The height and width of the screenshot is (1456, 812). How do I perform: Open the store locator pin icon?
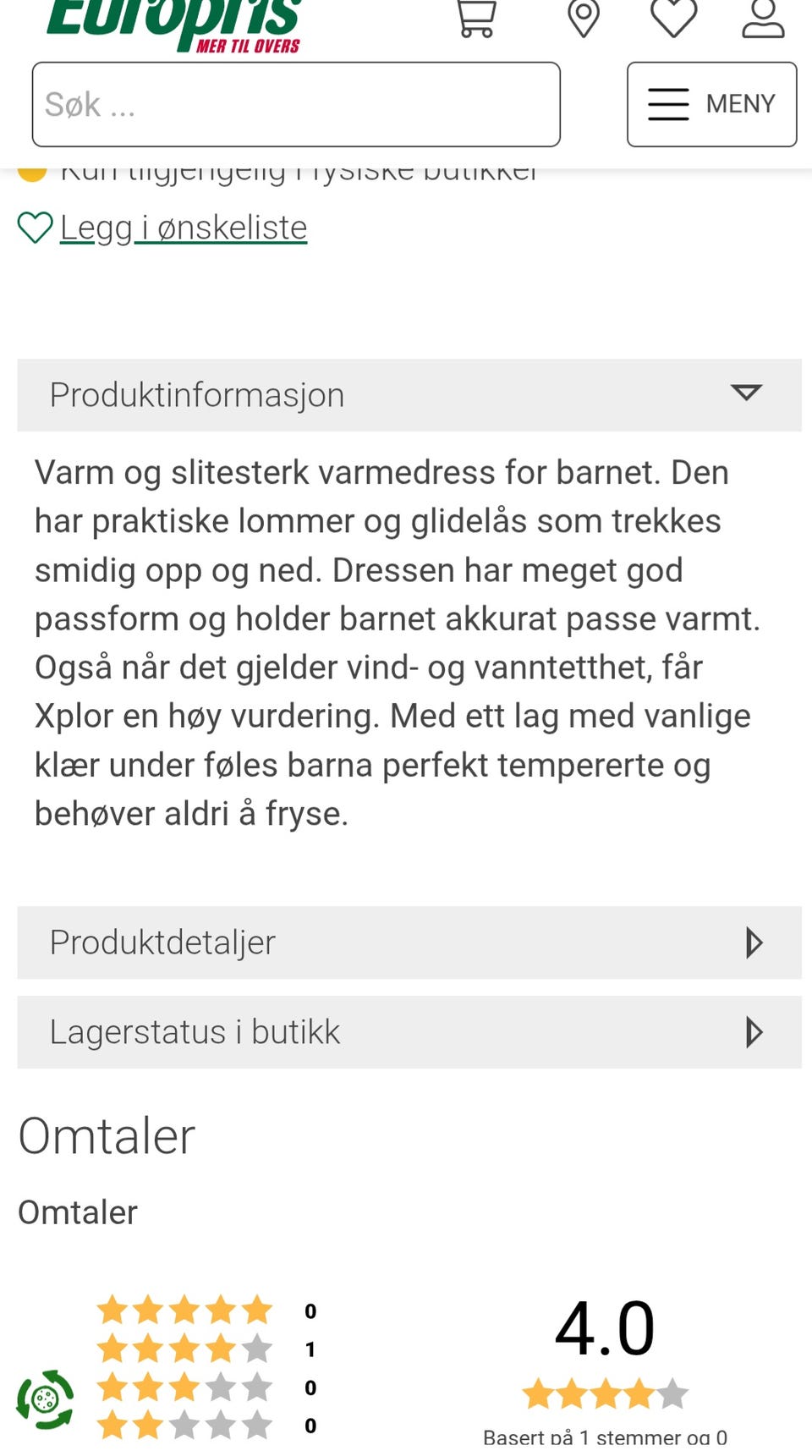585,19
